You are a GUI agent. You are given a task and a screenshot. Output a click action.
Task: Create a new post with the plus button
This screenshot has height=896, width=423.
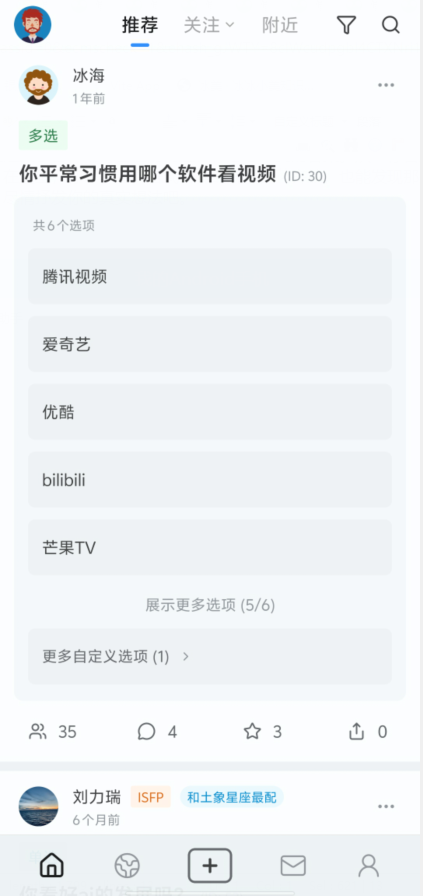(x=210, y=866)
